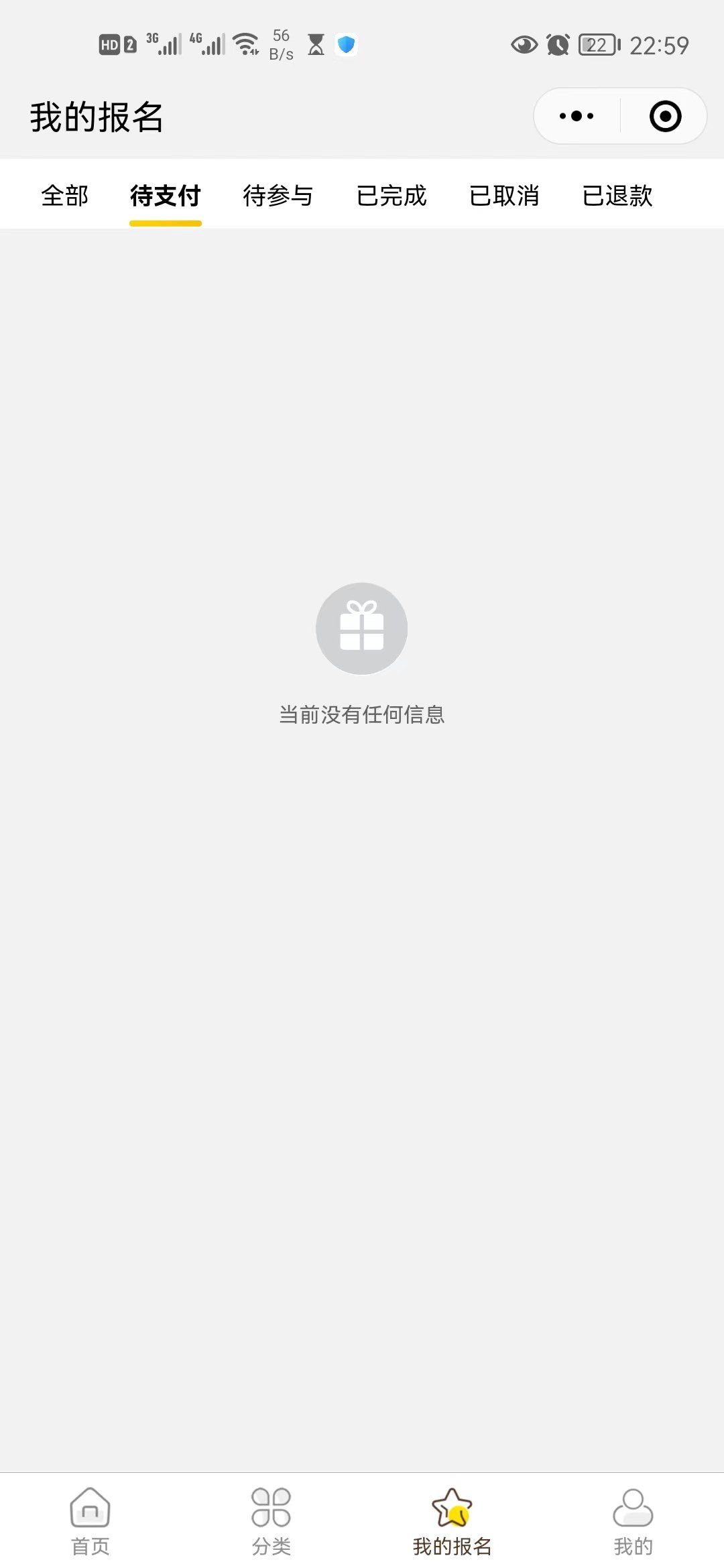Screen dimensions: 724x1568
Task: Switch to the 已取消 tab
Action: pos(504,196)
